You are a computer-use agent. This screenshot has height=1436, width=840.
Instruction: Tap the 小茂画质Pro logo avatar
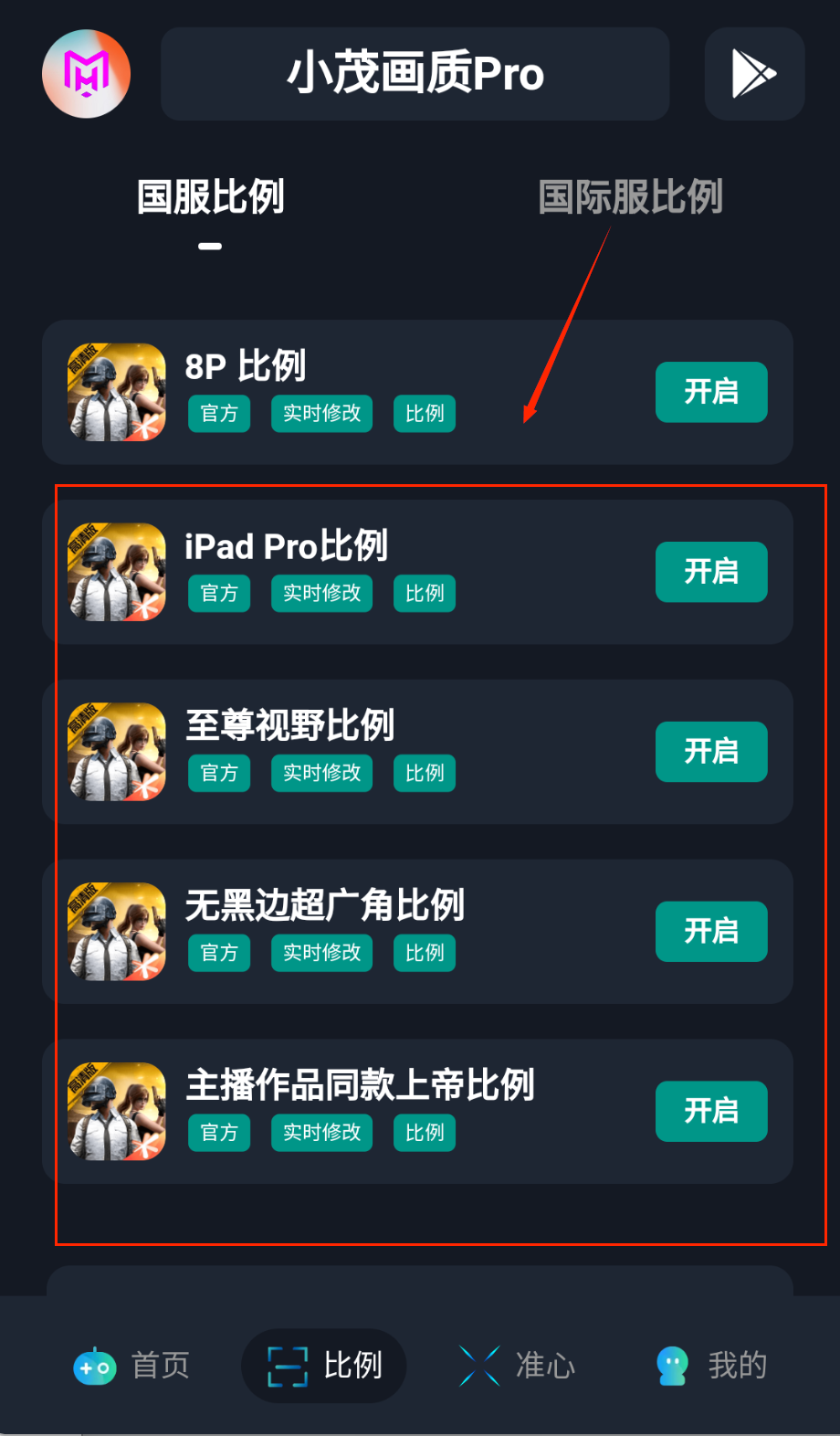click(x=87, y=74)
